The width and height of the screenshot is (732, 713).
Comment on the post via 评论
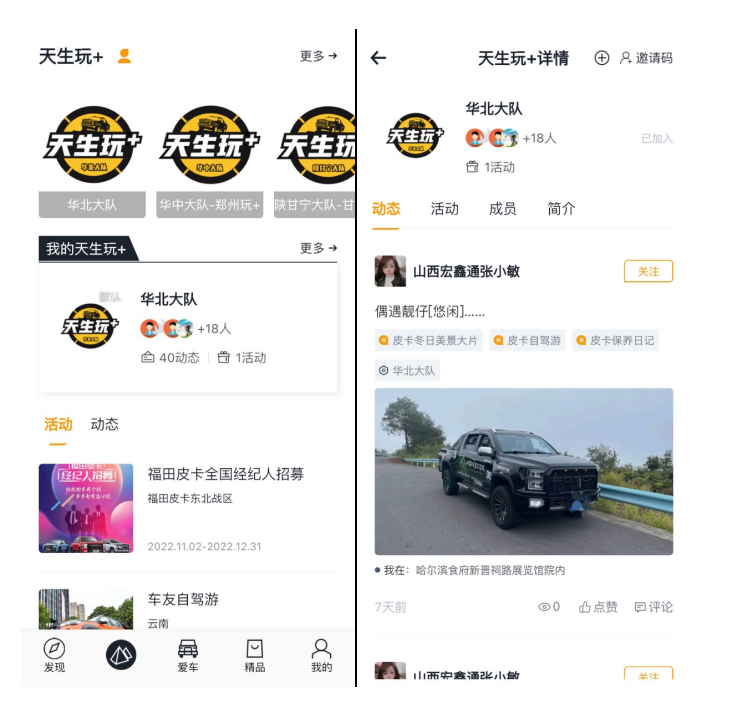point(653,606)
